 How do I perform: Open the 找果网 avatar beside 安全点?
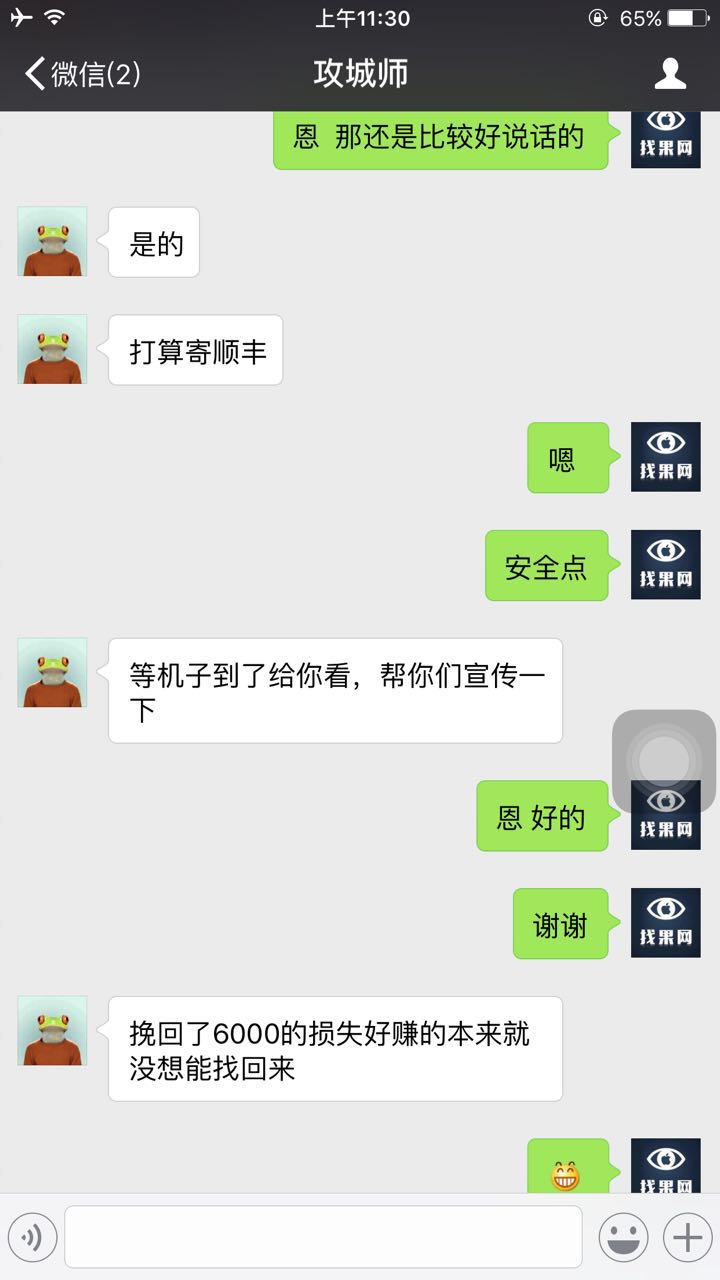click(x=665, y=565)
